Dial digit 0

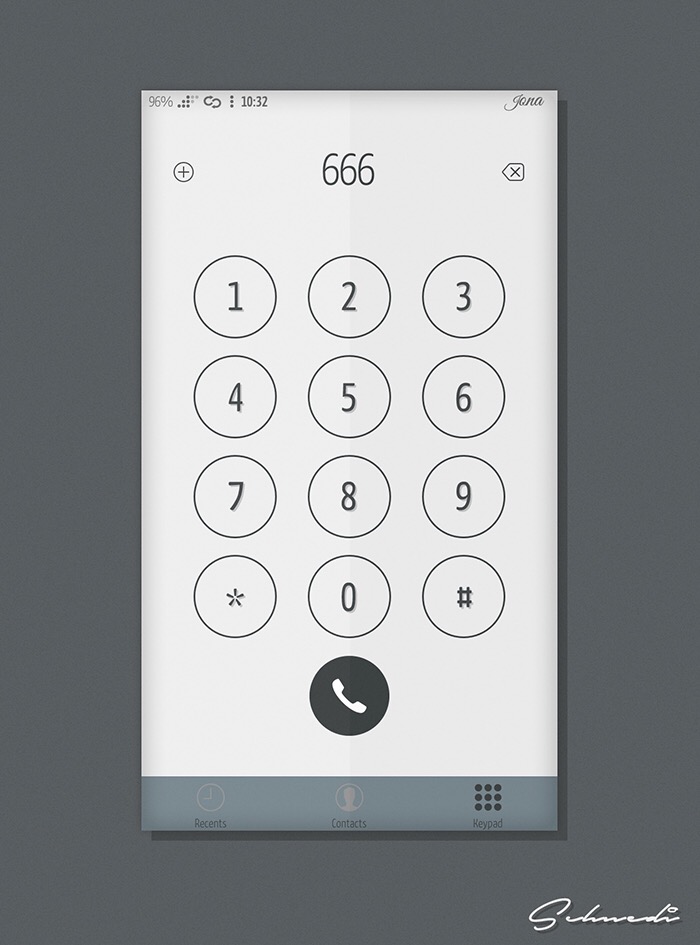(x=349, y=597)
